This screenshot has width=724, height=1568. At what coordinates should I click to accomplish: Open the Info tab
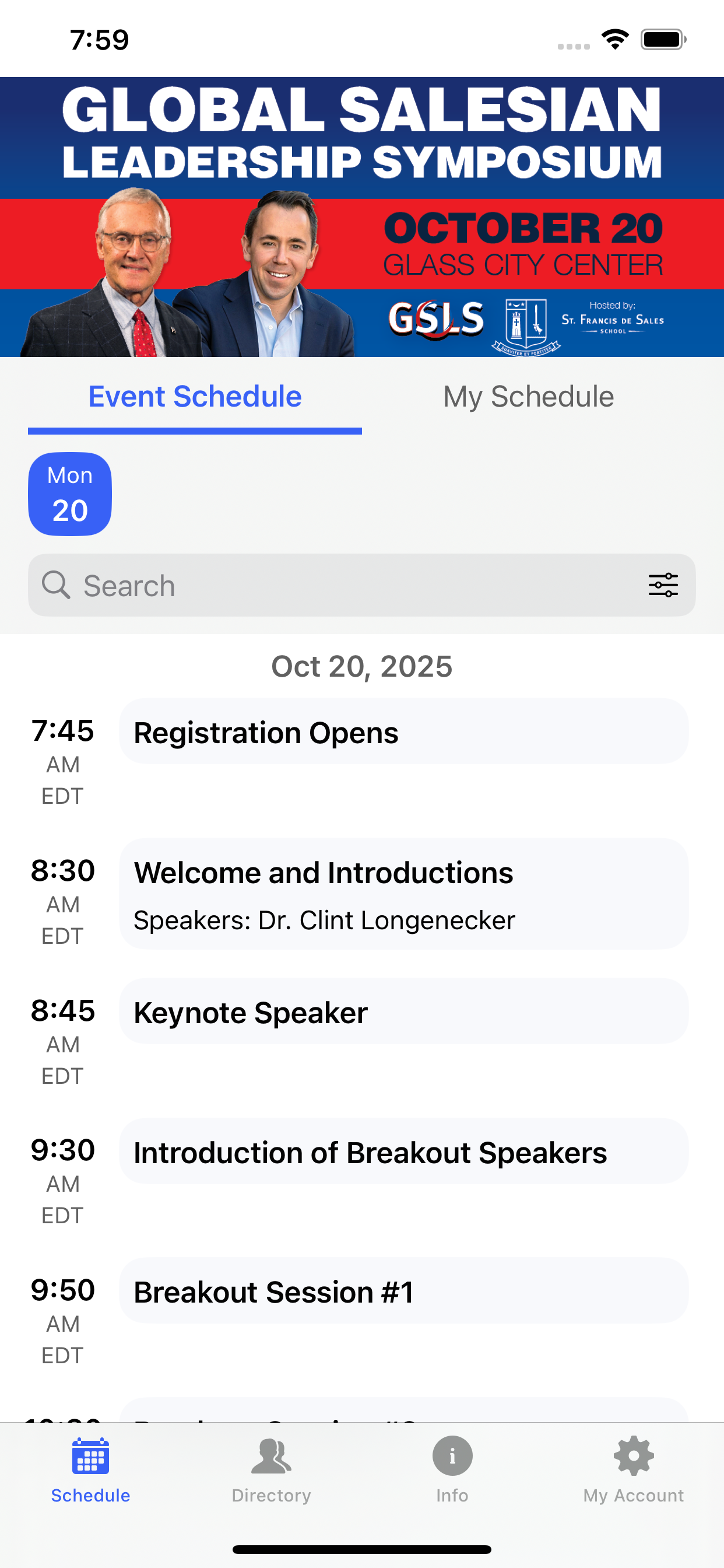[452, 1469]
